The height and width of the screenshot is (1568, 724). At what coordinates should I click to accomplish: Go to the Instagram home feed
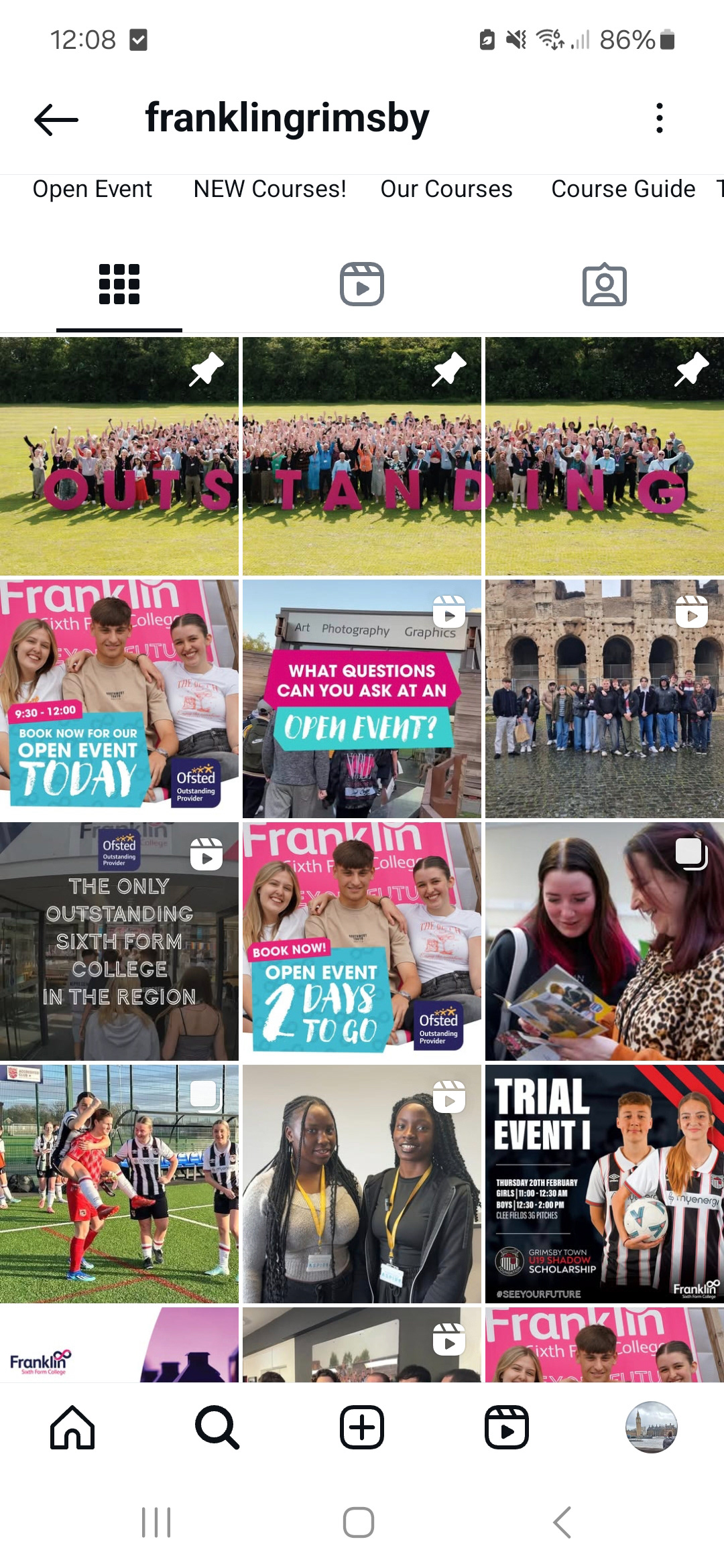[x=72, y=1427]
